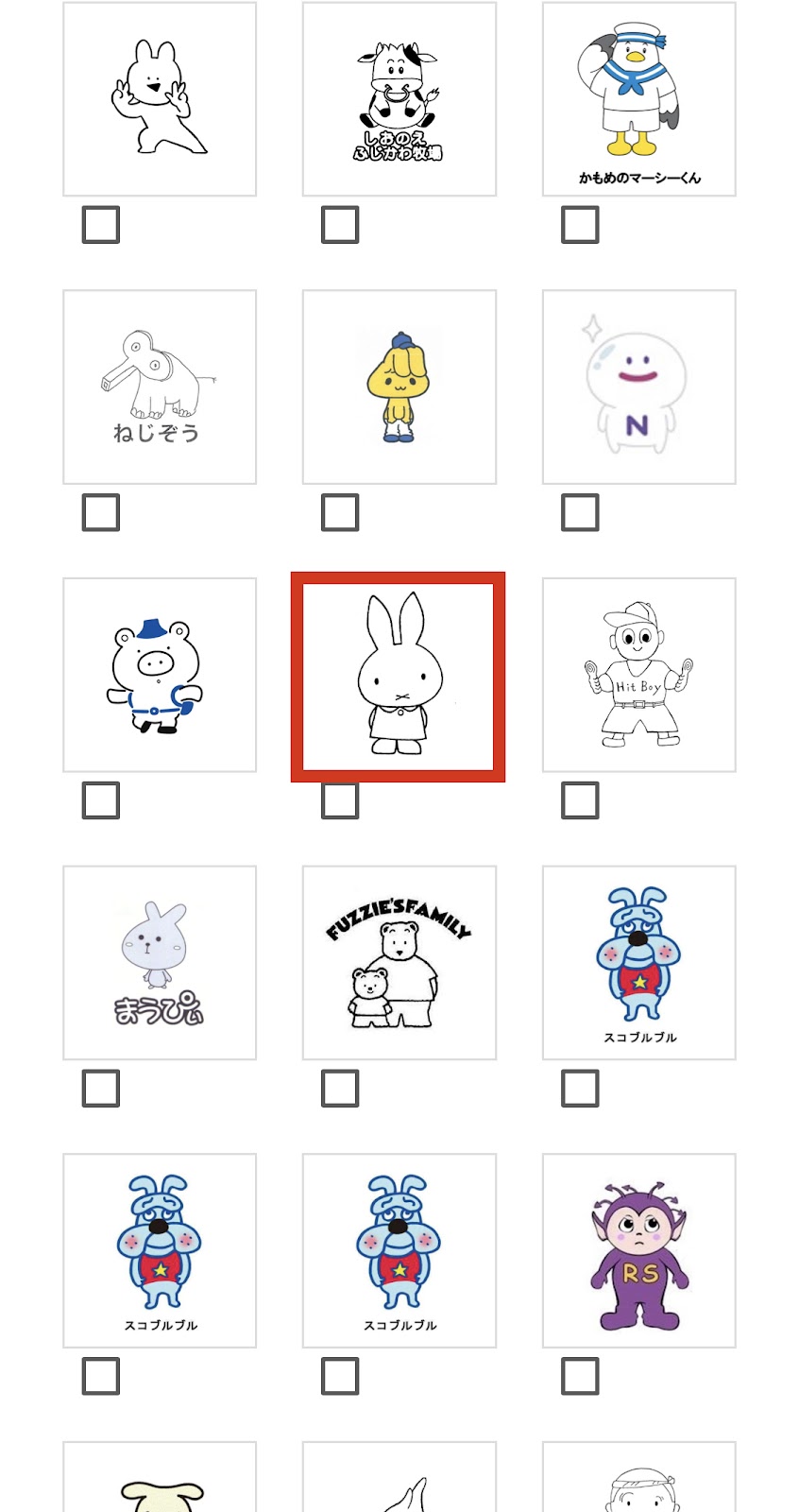The height and width of the screenshot is (1512, 799).
Task: Check the box under the white N mascot
Action: [580, 512]
